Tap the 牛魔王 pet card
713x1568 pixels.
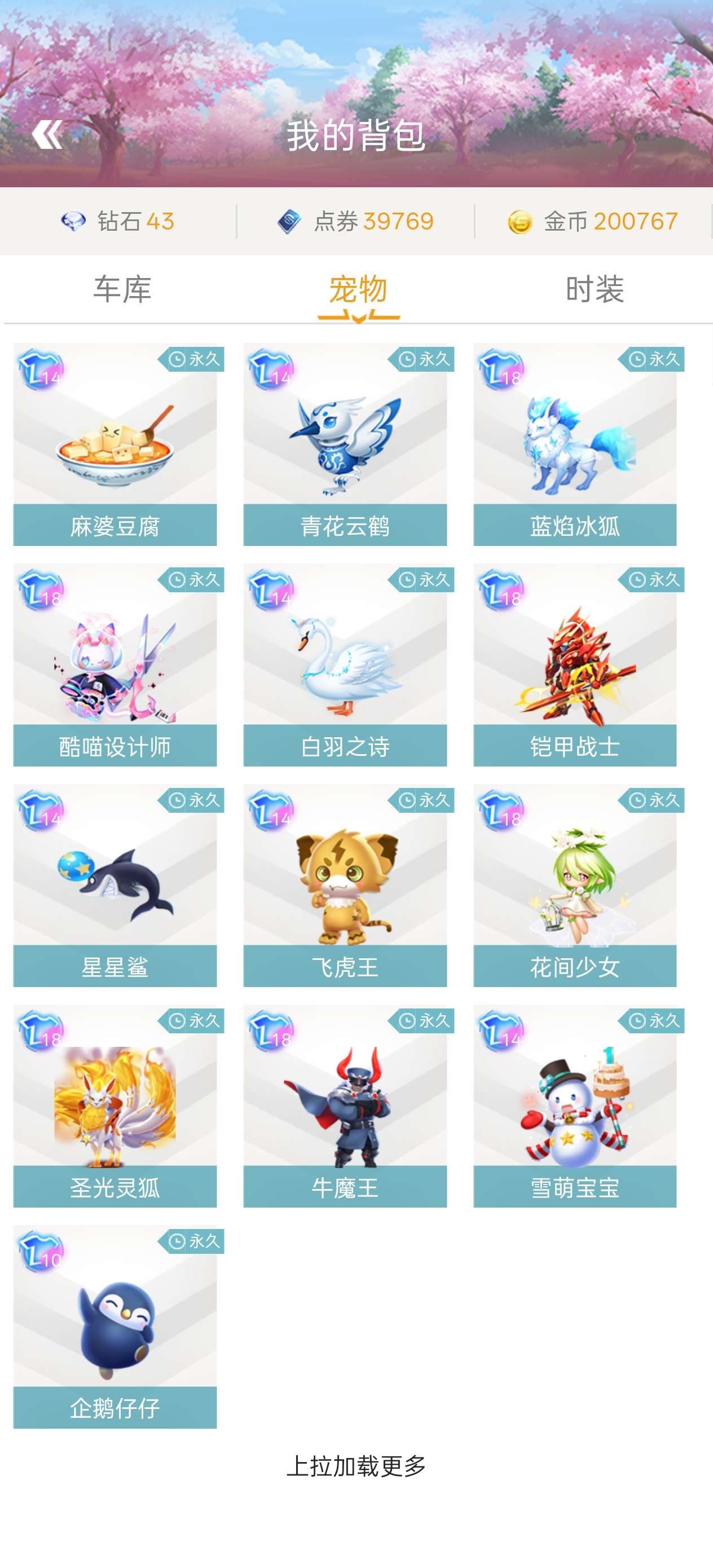pos(345,1106)
